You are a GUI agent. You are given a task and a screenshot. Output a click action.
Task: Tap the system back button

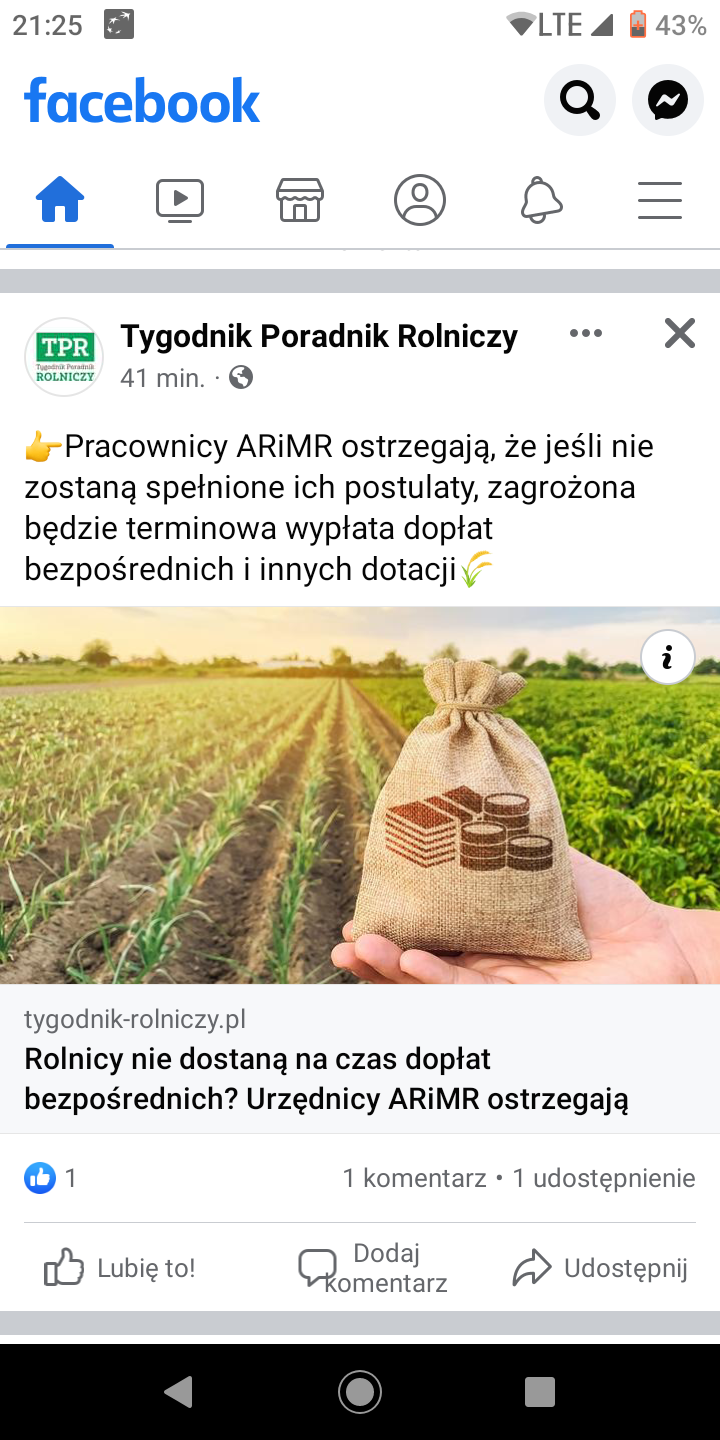[x=178, y=1392]
